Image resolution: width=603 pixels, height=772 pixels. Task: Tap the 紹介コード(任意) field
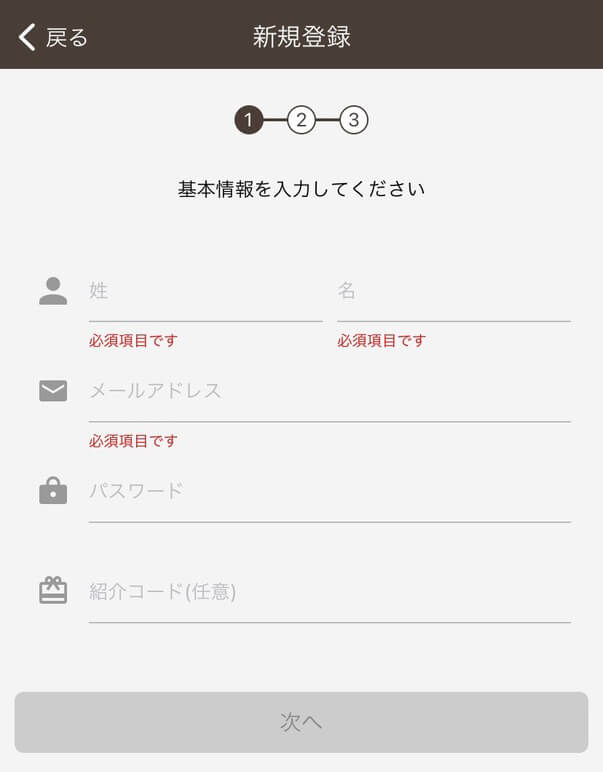pos(329,593)
